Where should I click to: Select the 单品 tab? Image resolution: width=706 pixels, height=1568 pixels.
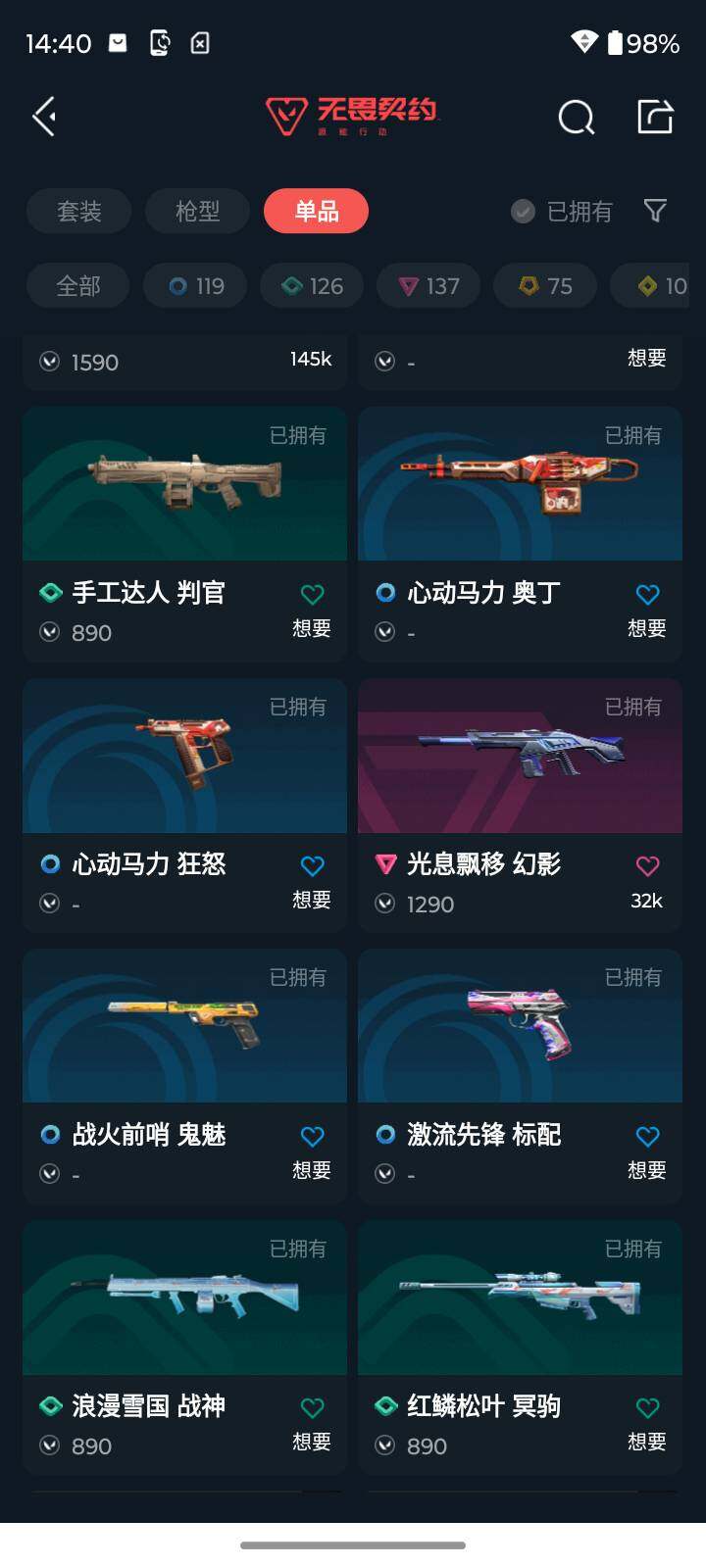(316, 211)
